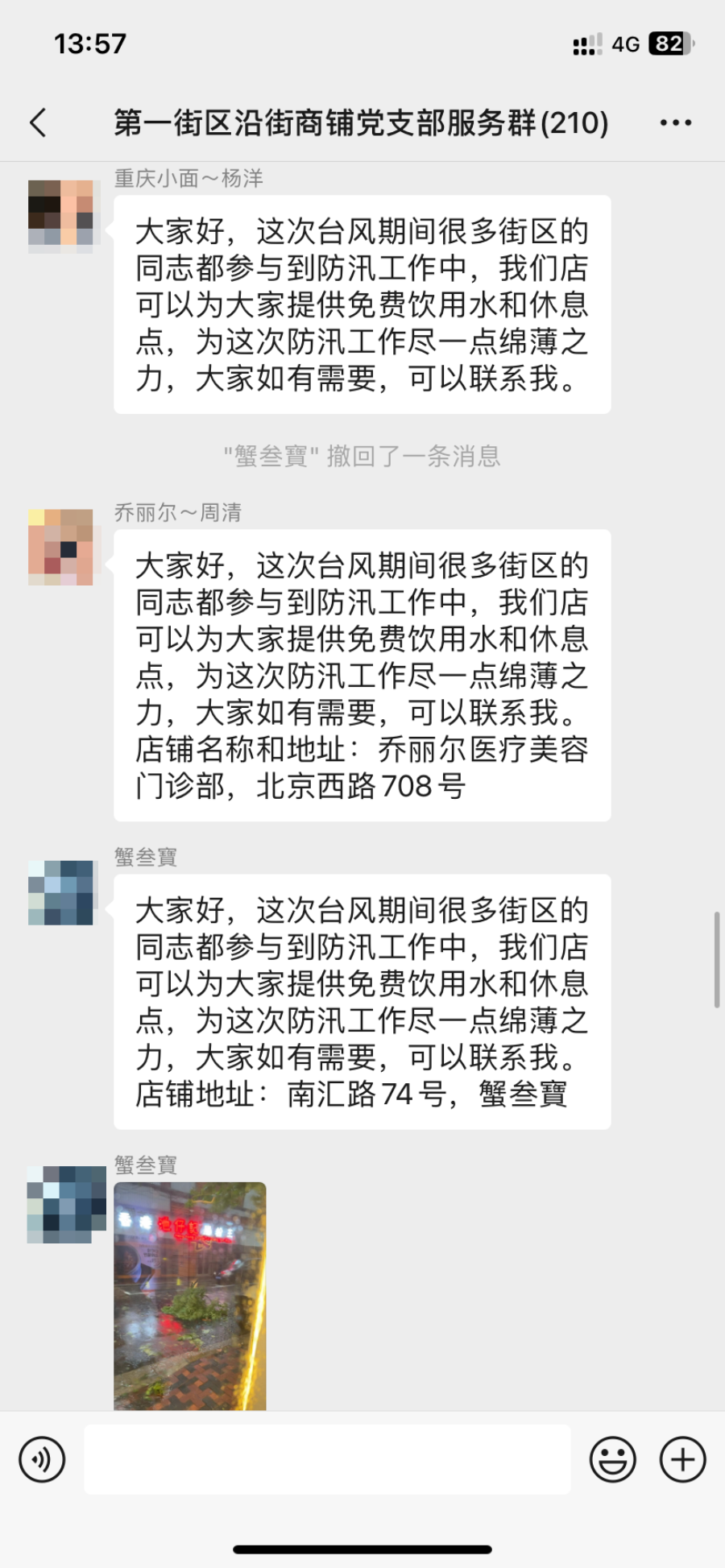Open the plus attachments panel
The image size is (725, 1568).
point(682,1459)
